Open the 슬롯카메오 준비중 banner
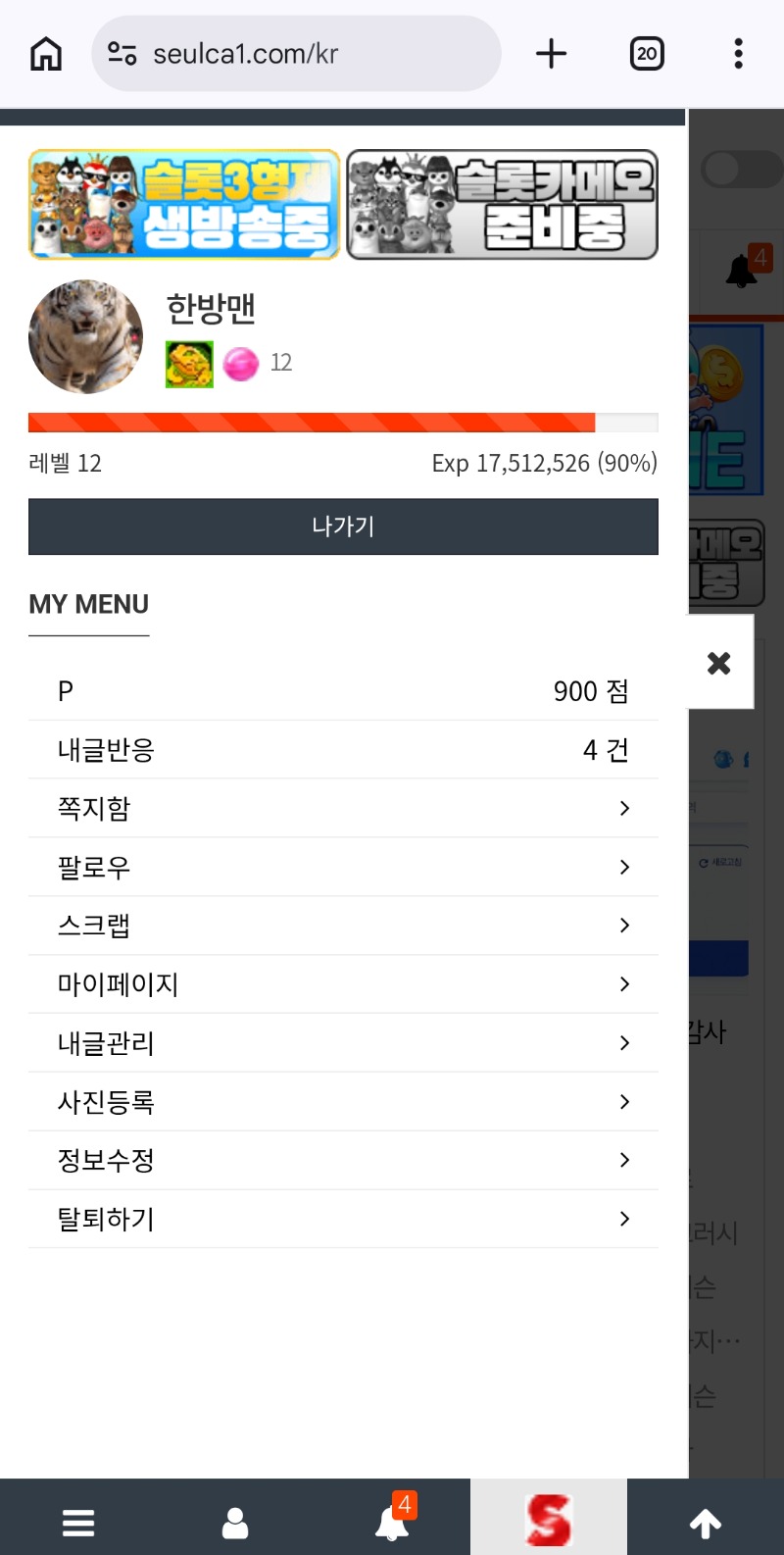The image size is (784, 1555). 502,205
